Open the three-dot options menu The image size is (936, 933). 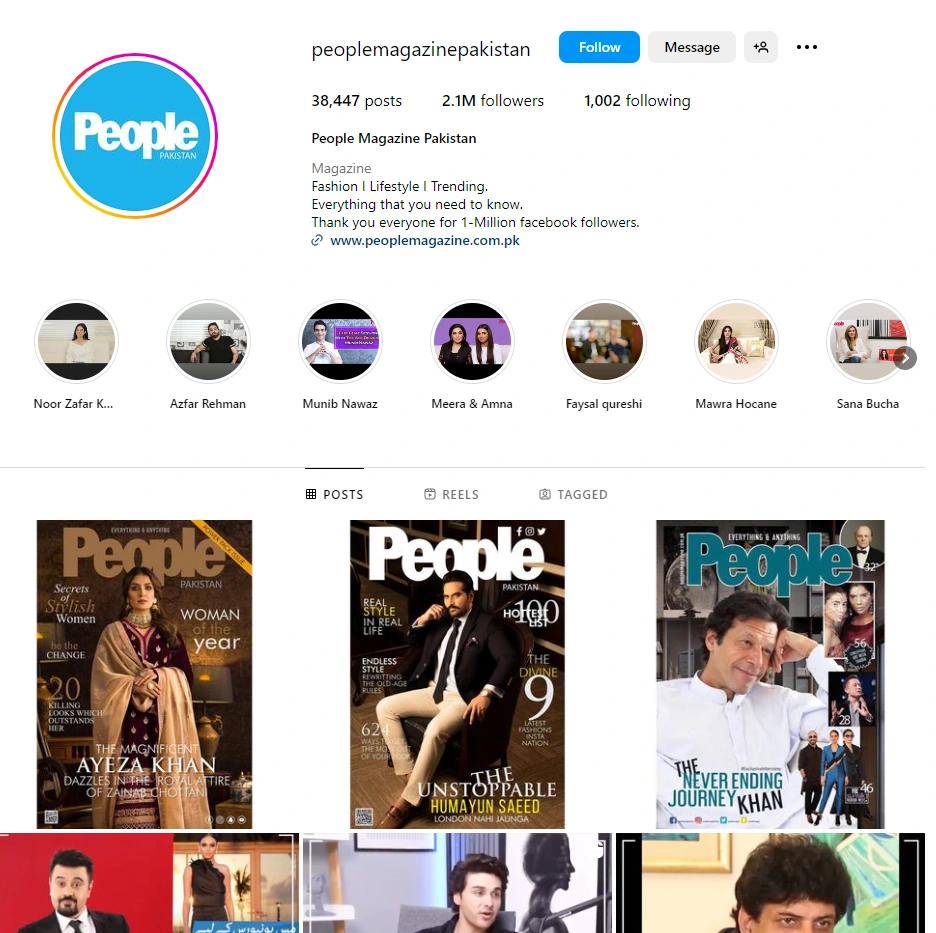tap(807, 47)
